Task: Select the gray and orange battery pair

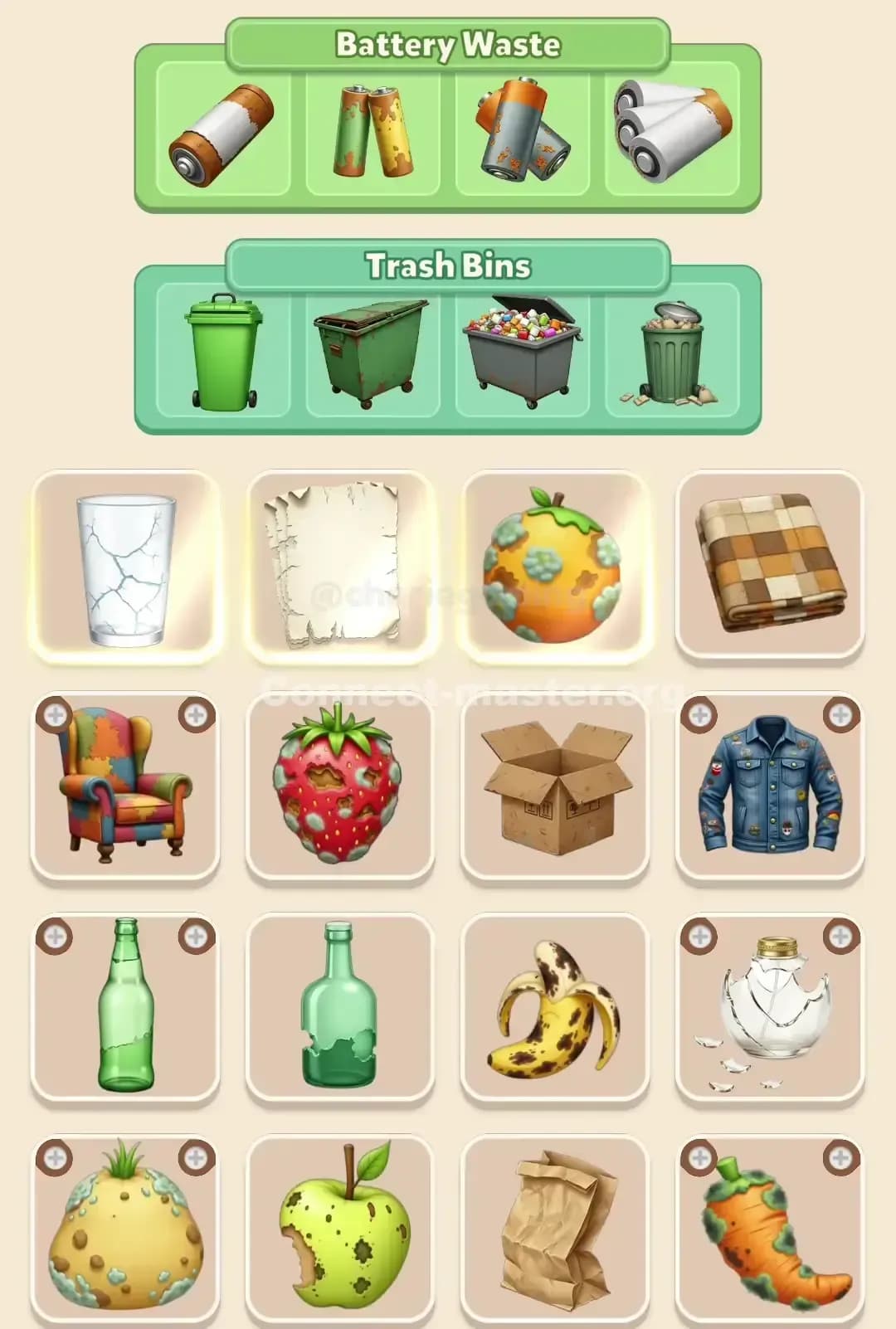Action: [x=521, y=133]
